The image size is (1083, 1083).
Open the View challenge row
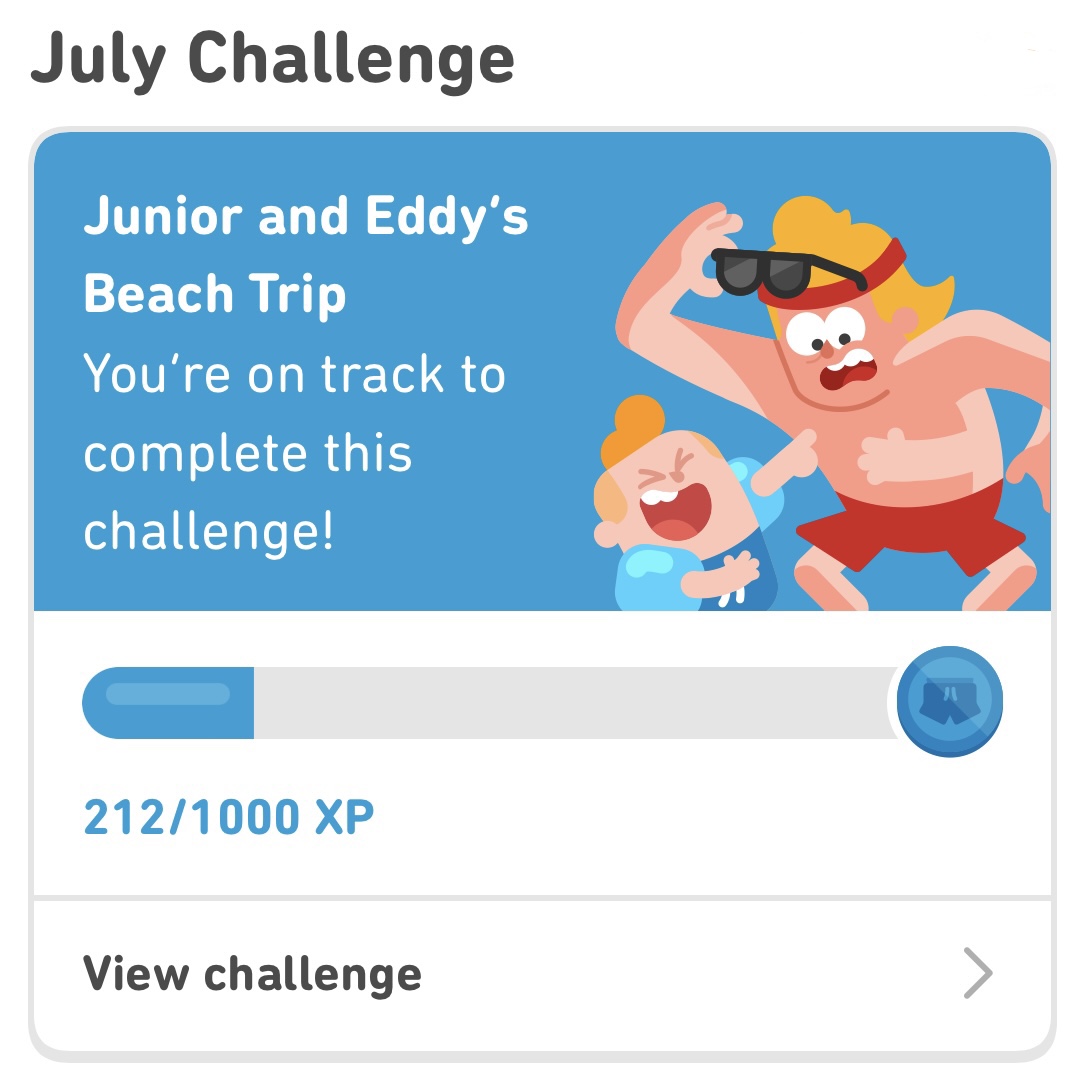pos(540,973)
